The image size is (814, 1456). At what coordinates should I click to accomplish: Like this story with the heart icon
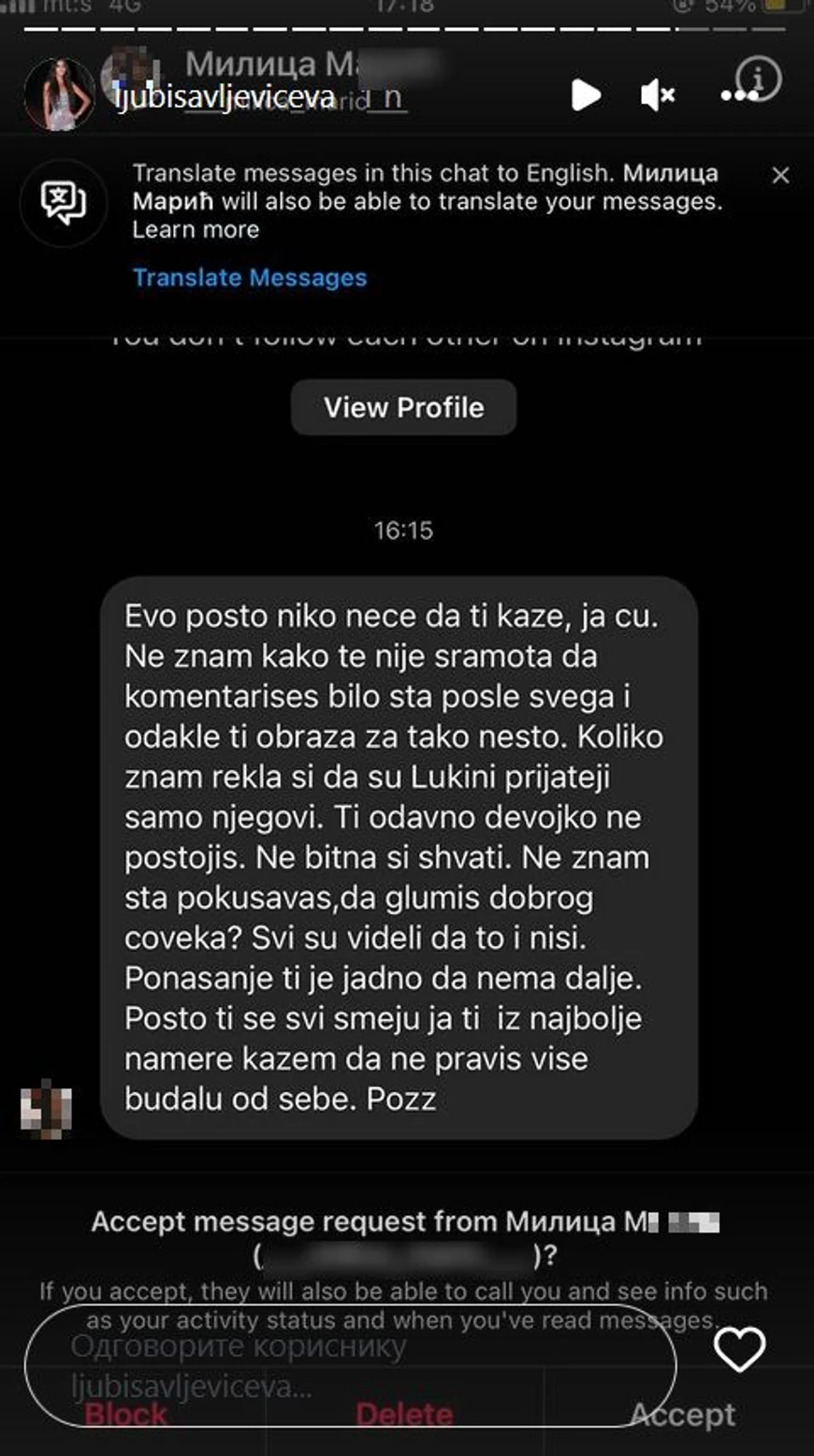[x=739, y=1349]
